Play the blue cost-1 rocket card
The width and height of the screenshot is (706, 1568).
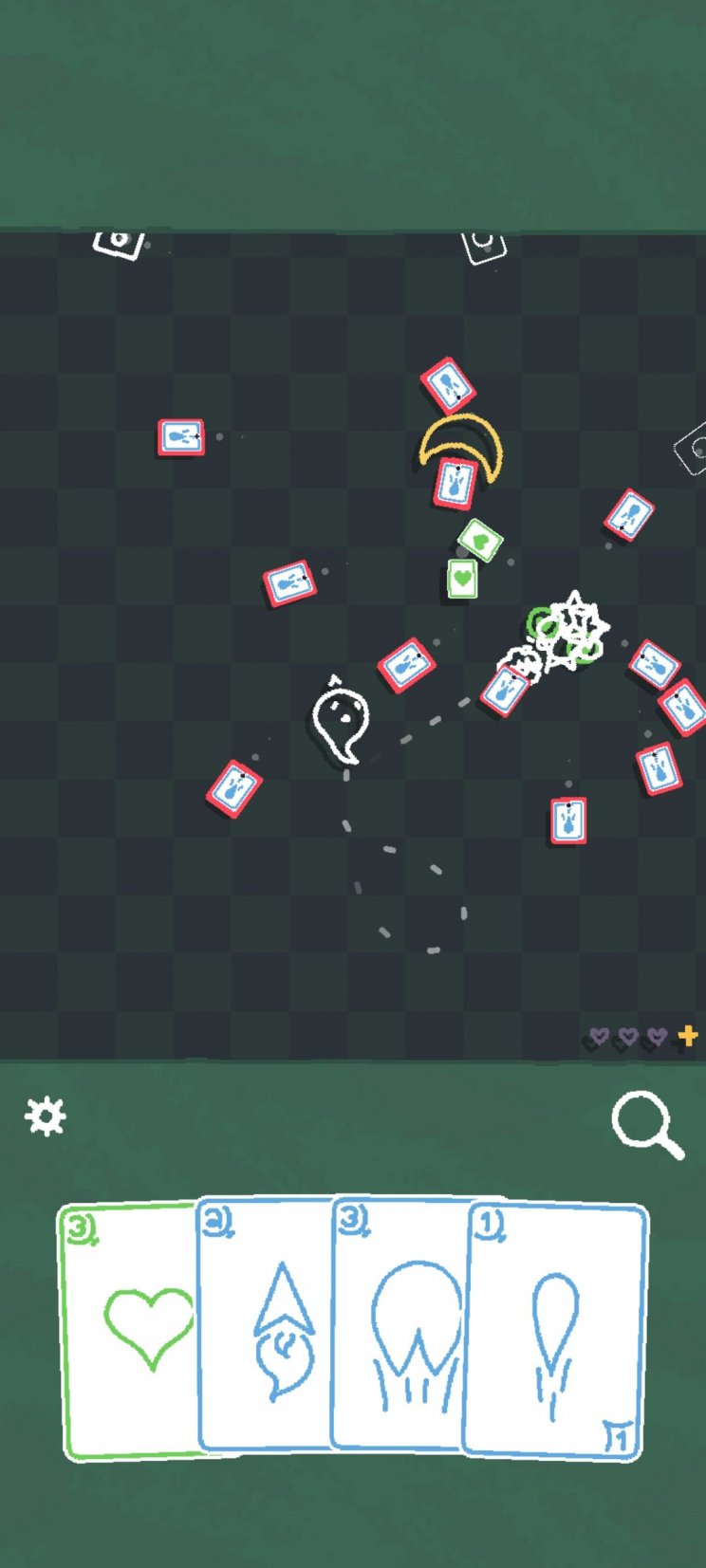(x=555, y=1328)
